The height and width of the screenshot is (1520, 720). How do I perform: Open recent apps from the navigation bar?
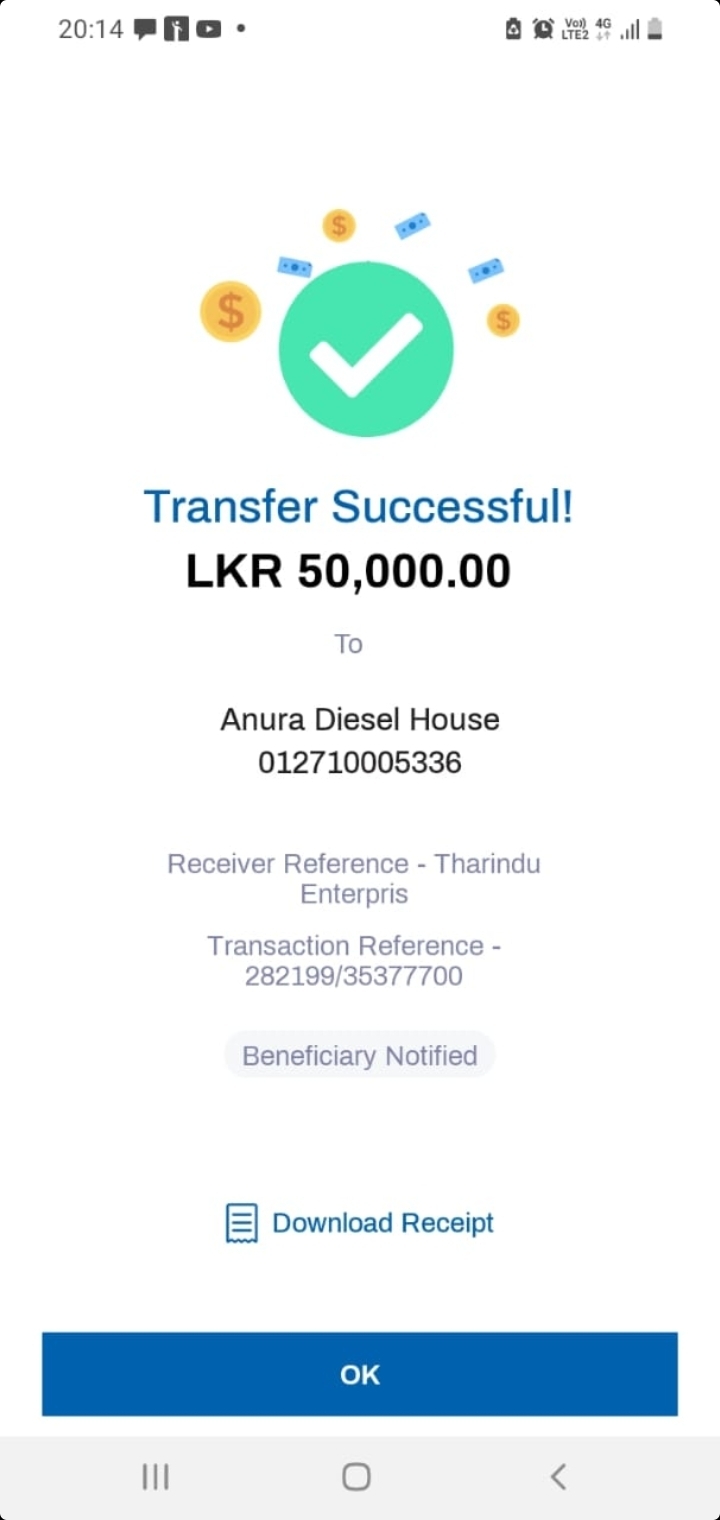point(155,1476)
